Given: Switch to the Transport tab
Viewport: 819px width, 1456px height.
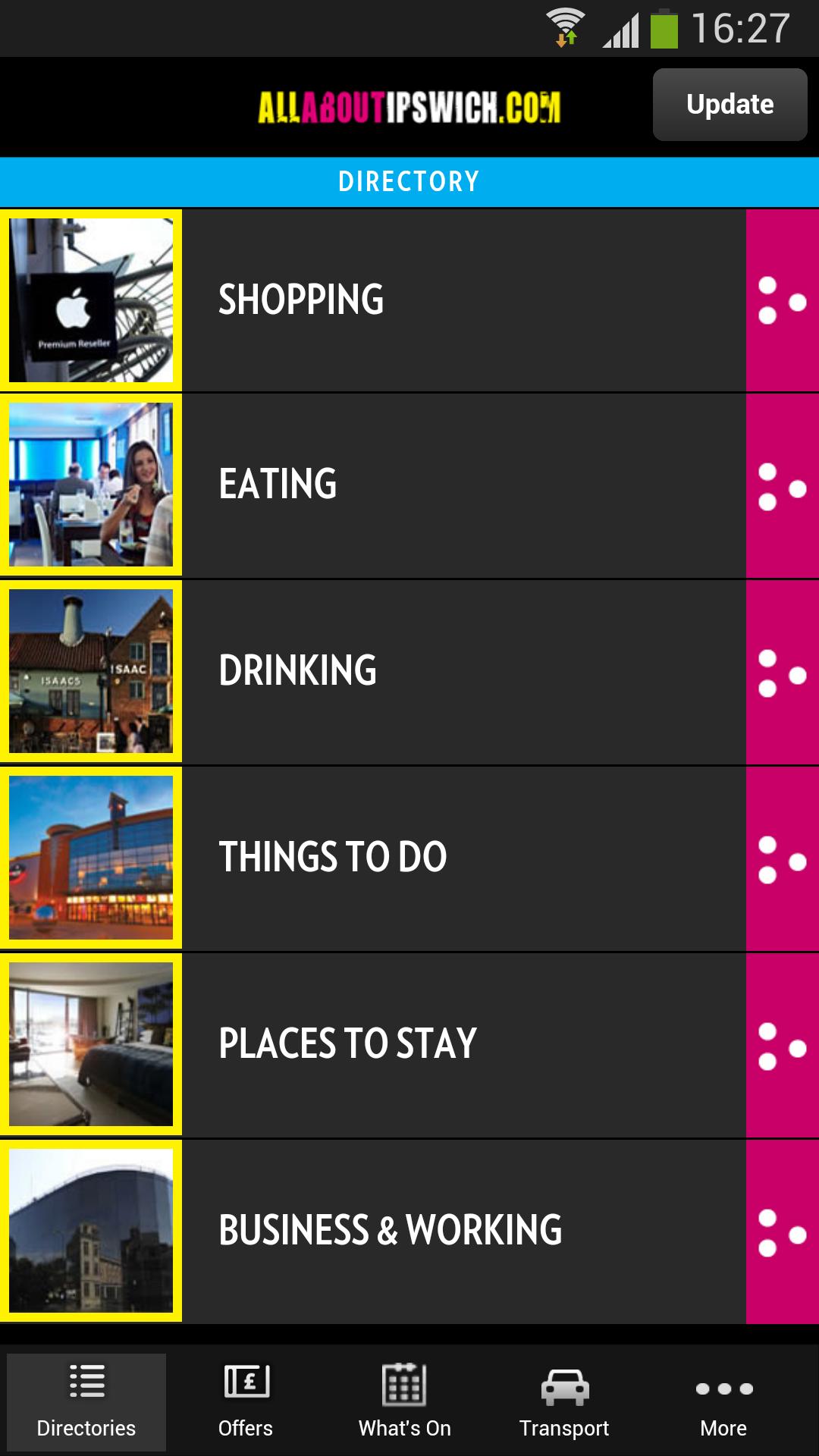Looking at the screenshot, I should (x=564, y=1403).
